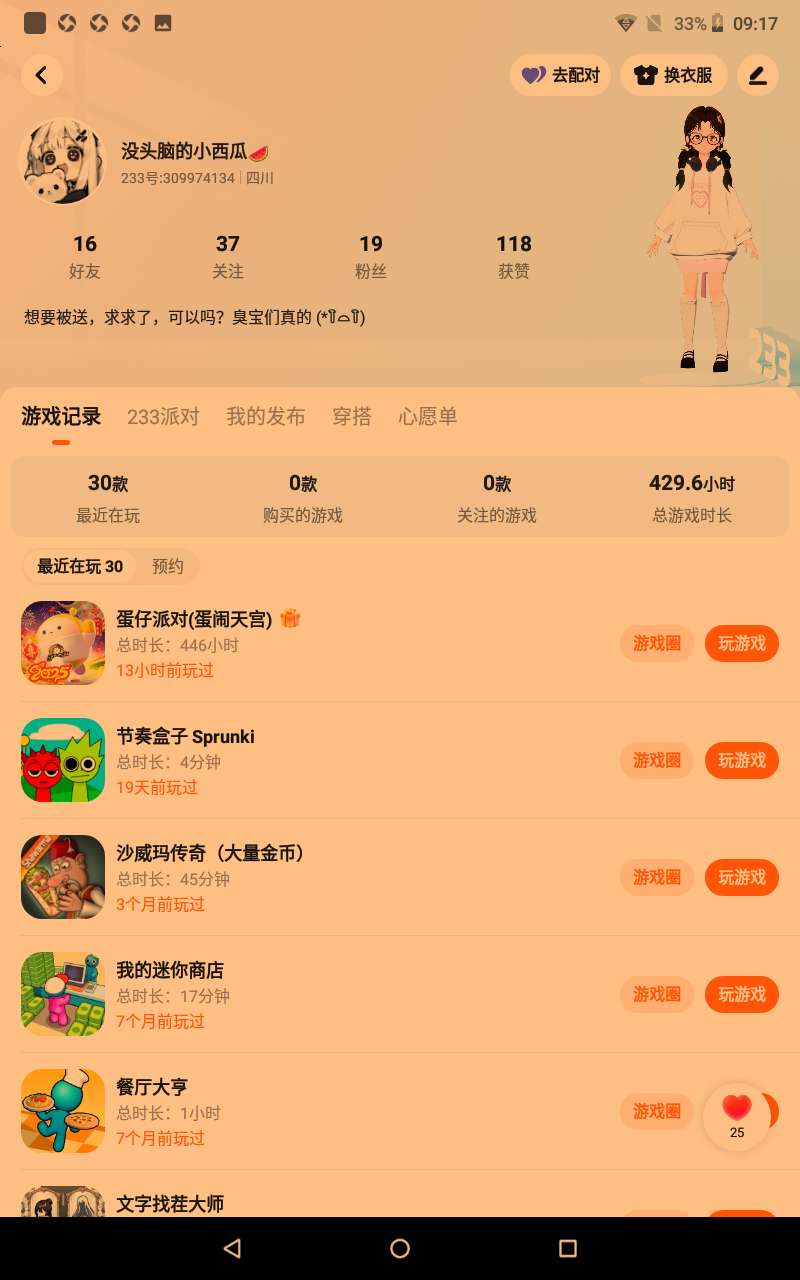
Task: Open the 好友 friends list
Action: coord(85,257)
